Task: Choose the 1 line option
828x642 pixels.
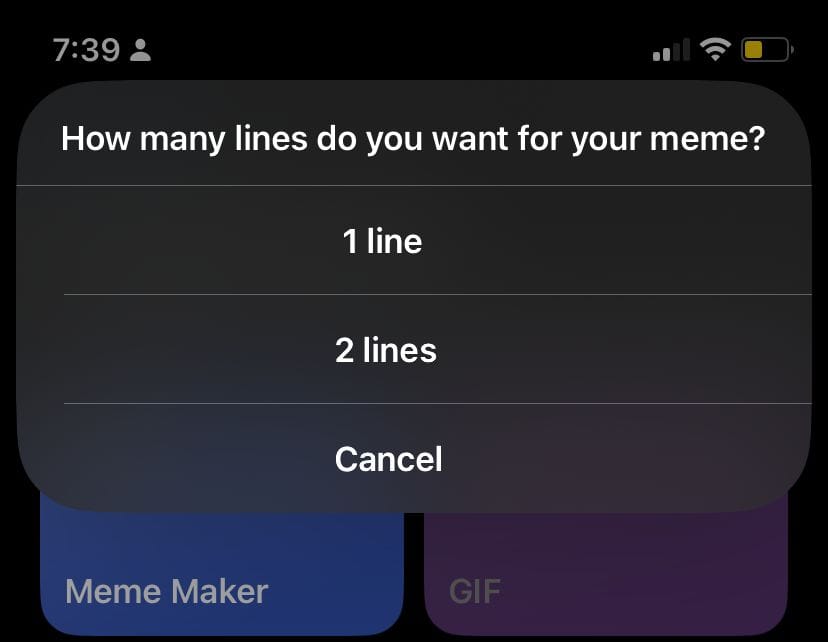Action: pyautogui.click(x=383, y=241)
